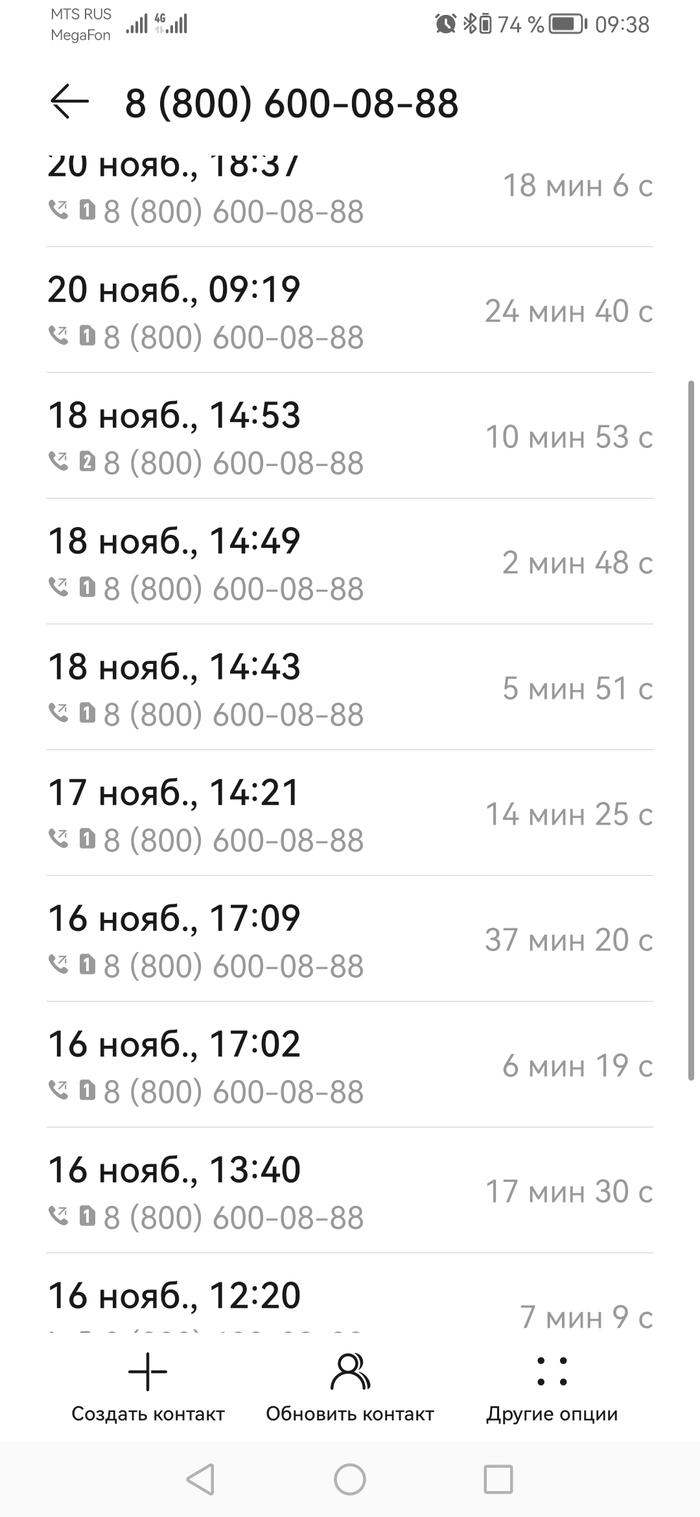Open the 16 нояб., 13:40 call record
This screenshot has height=1517, width=700.
[x=350, y=1191]
